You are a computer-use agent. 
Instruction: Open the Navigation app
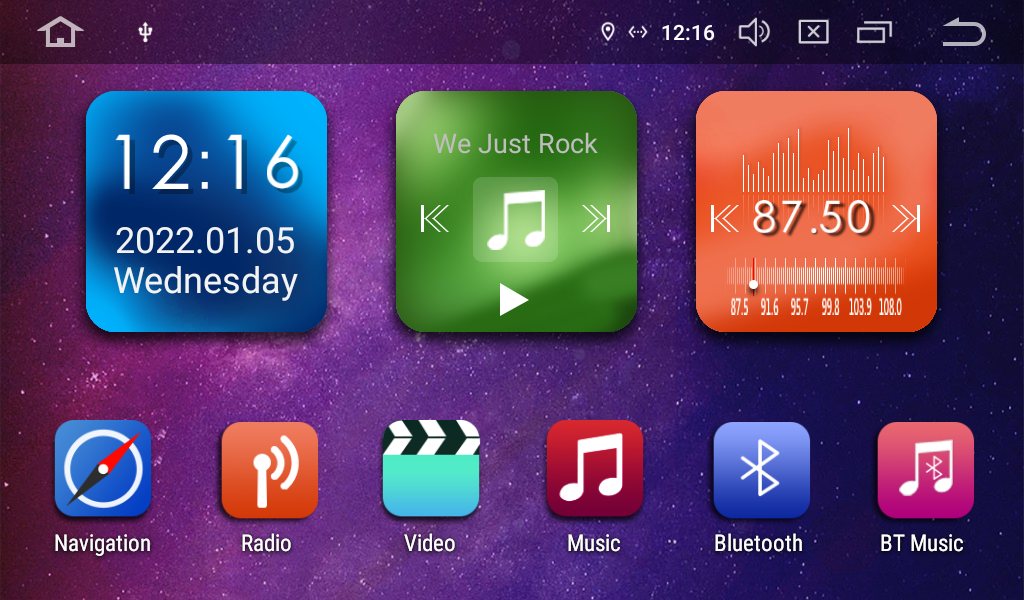[x=103, y=468]
